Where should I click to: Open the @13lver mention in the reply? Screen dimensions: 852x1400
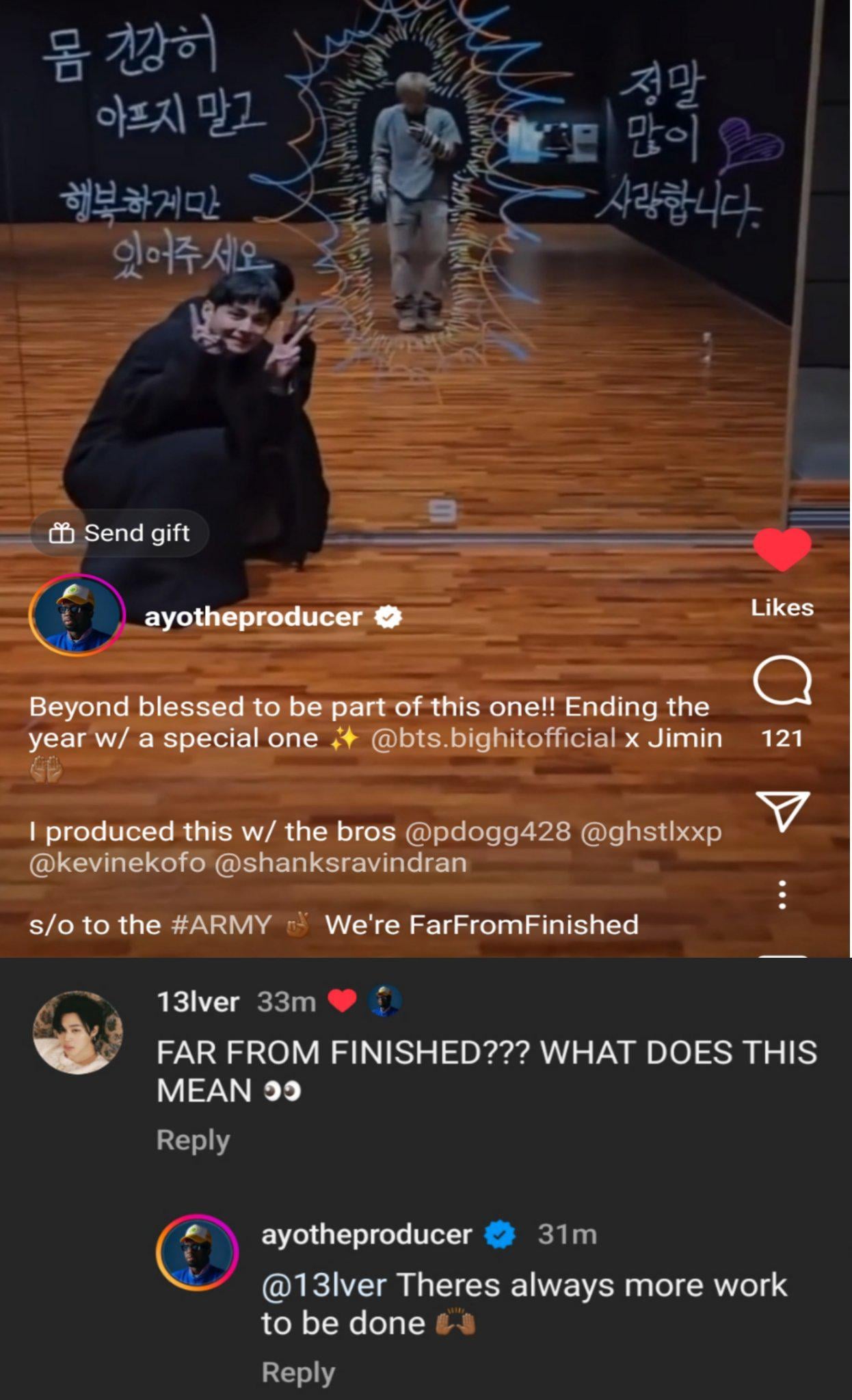click(x=323, y=1285)
